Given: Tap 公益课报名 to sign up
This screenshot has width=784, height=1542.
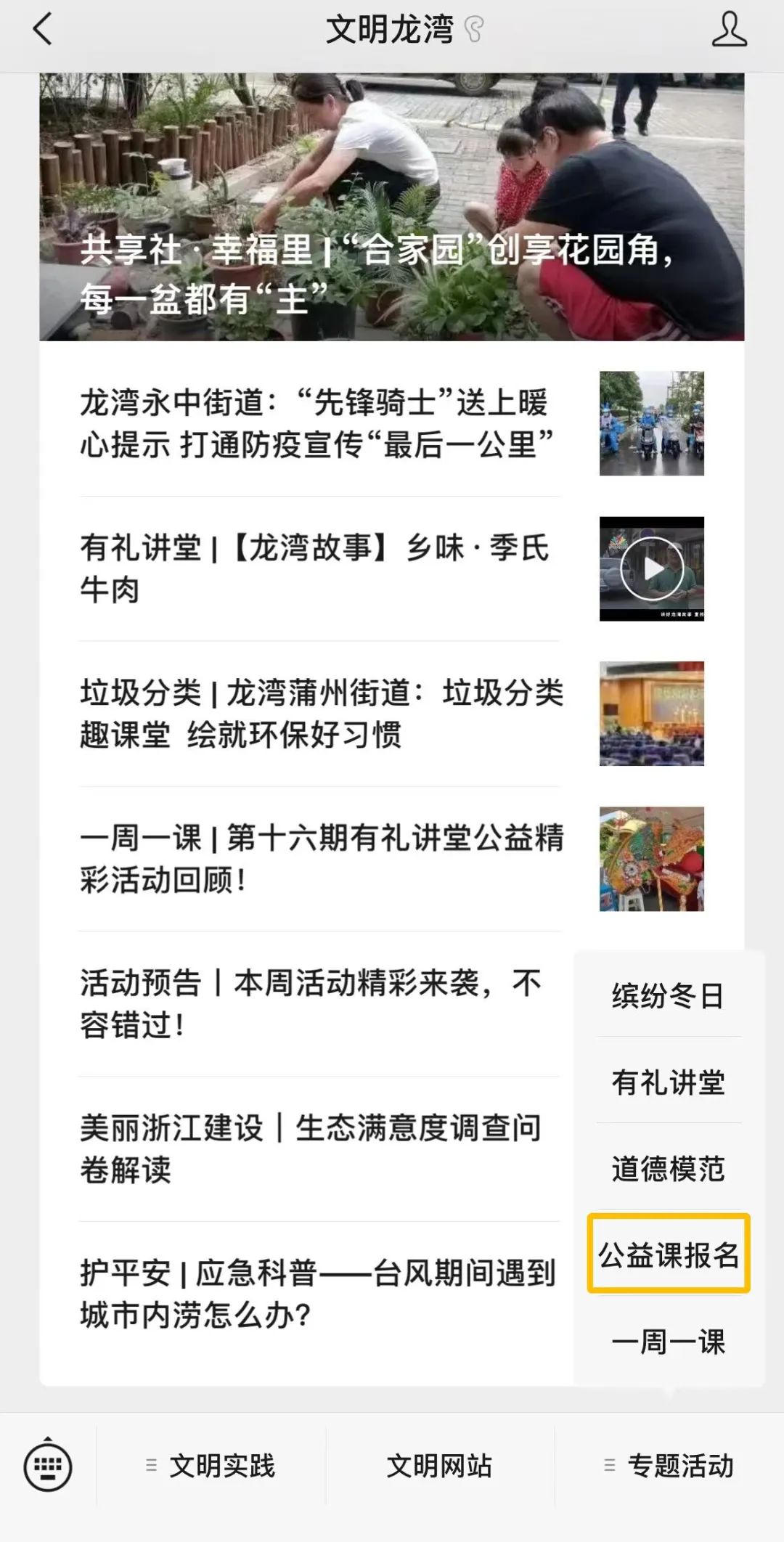Looking at the screenshot, I should click(668, 1255).
